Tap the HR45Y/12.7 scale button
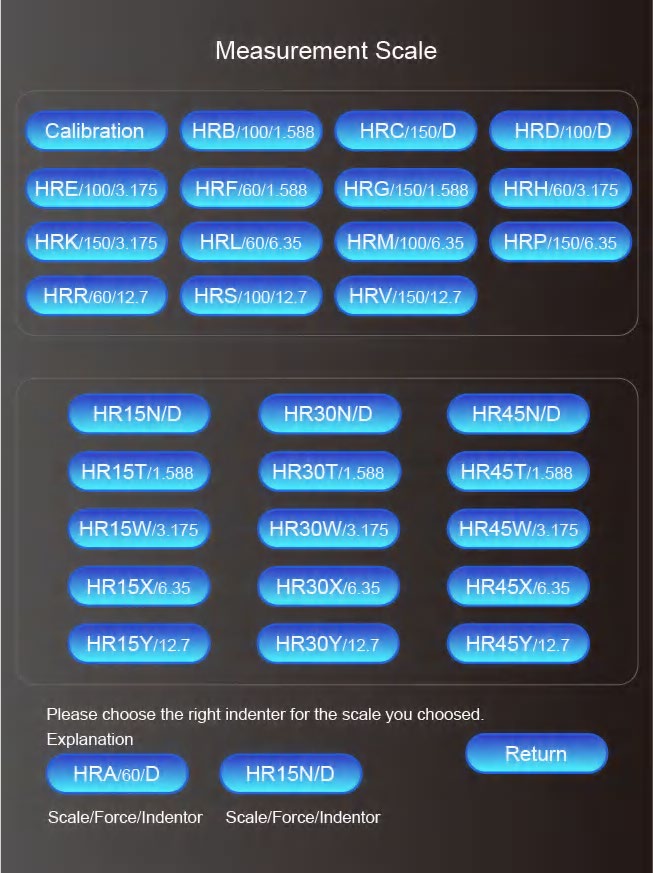This screenshot has width=653, height=873. point(517,644)
